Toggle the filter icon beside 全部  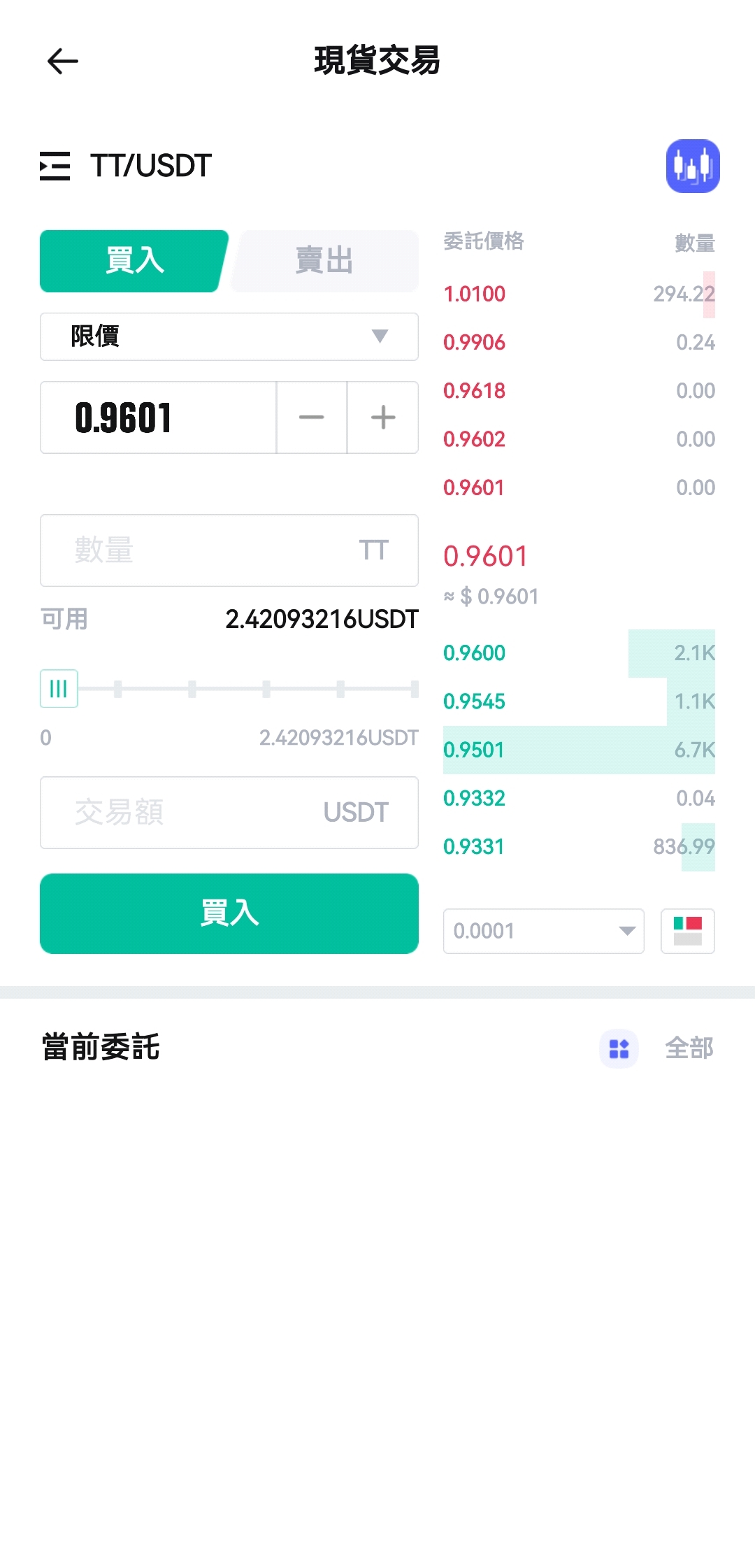pos(619,1048)
